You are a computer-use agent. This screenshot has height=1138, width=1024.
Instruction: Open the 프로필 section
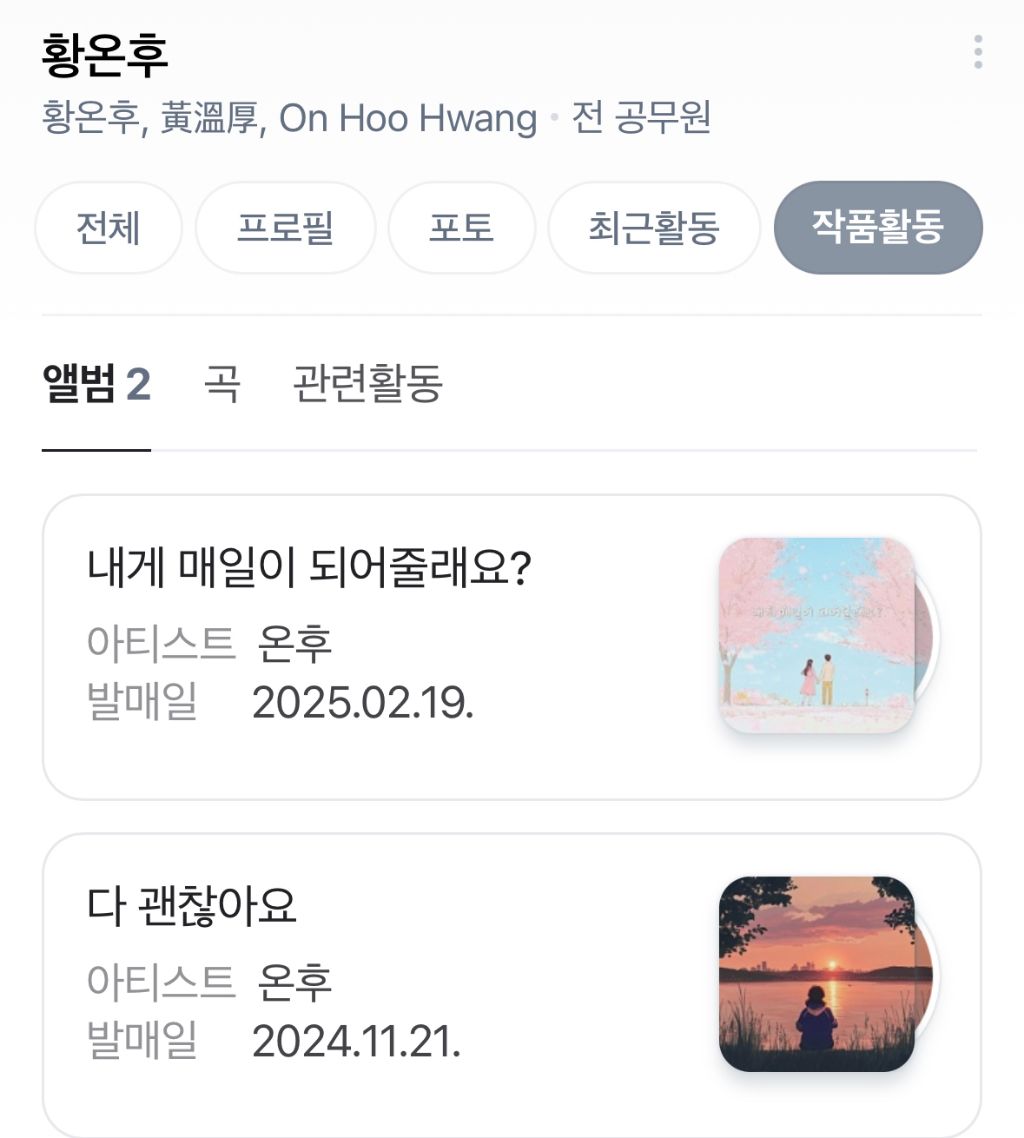[285, 227]
